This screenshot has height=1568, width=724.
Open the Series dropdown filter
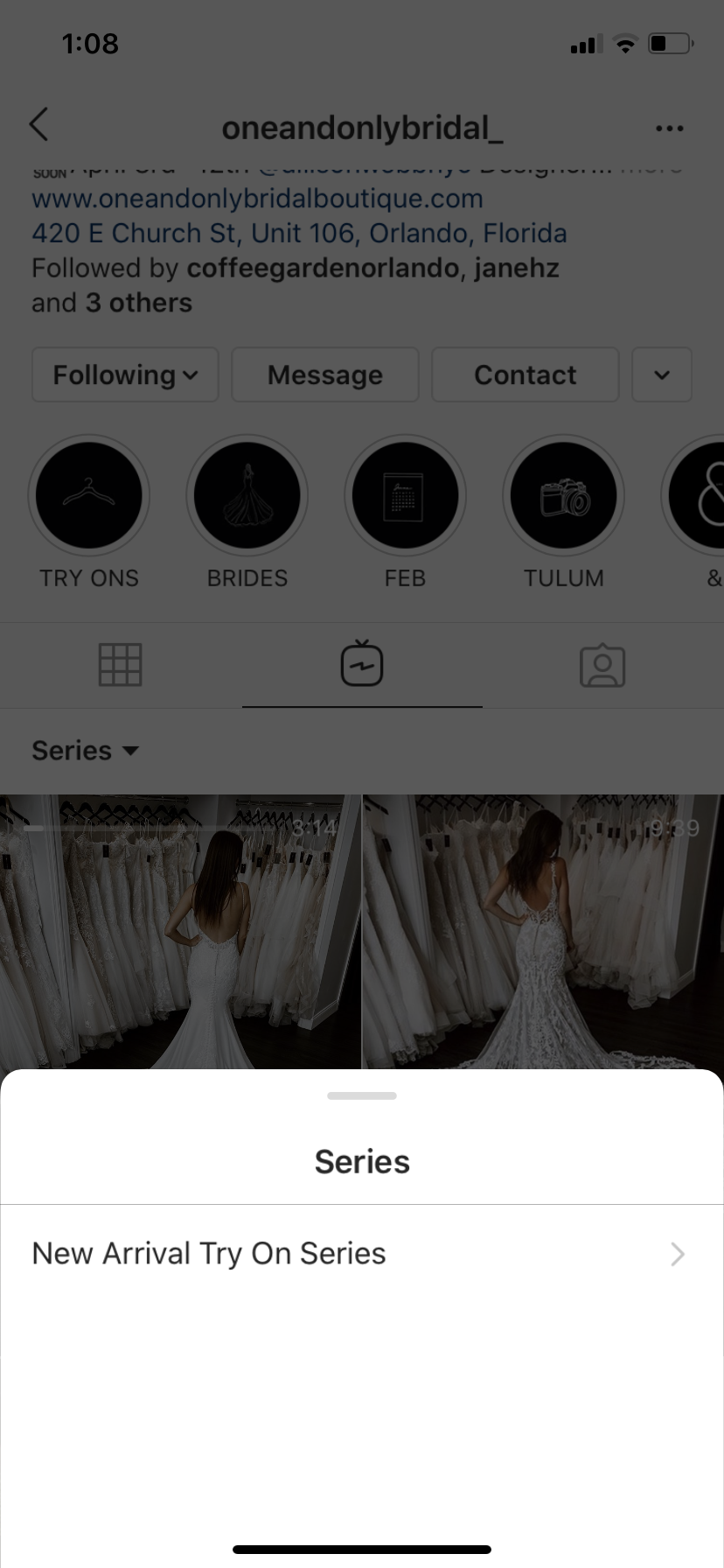[x=86, y=751]
